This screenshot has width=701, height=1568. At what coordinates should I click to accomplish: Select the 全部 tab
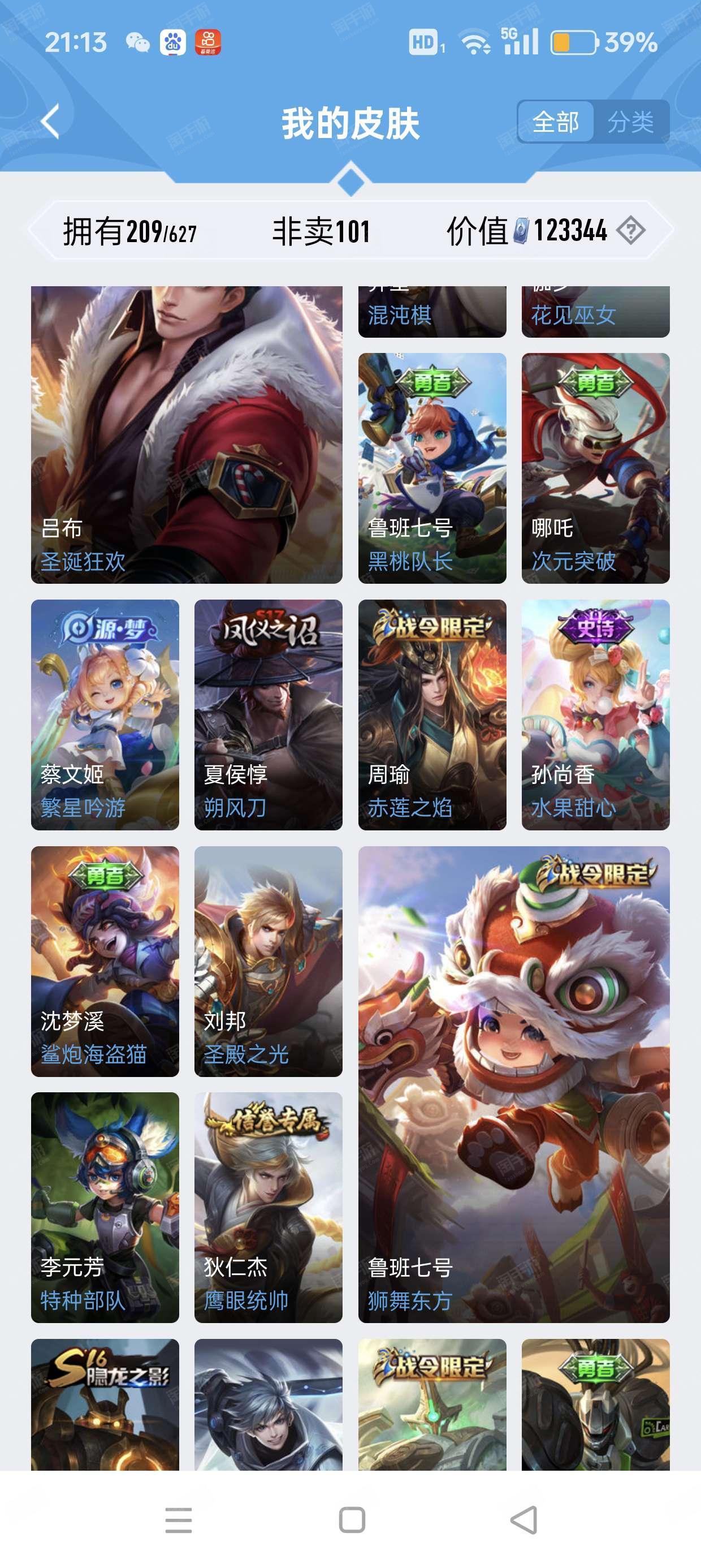click(x=556, y=122)
